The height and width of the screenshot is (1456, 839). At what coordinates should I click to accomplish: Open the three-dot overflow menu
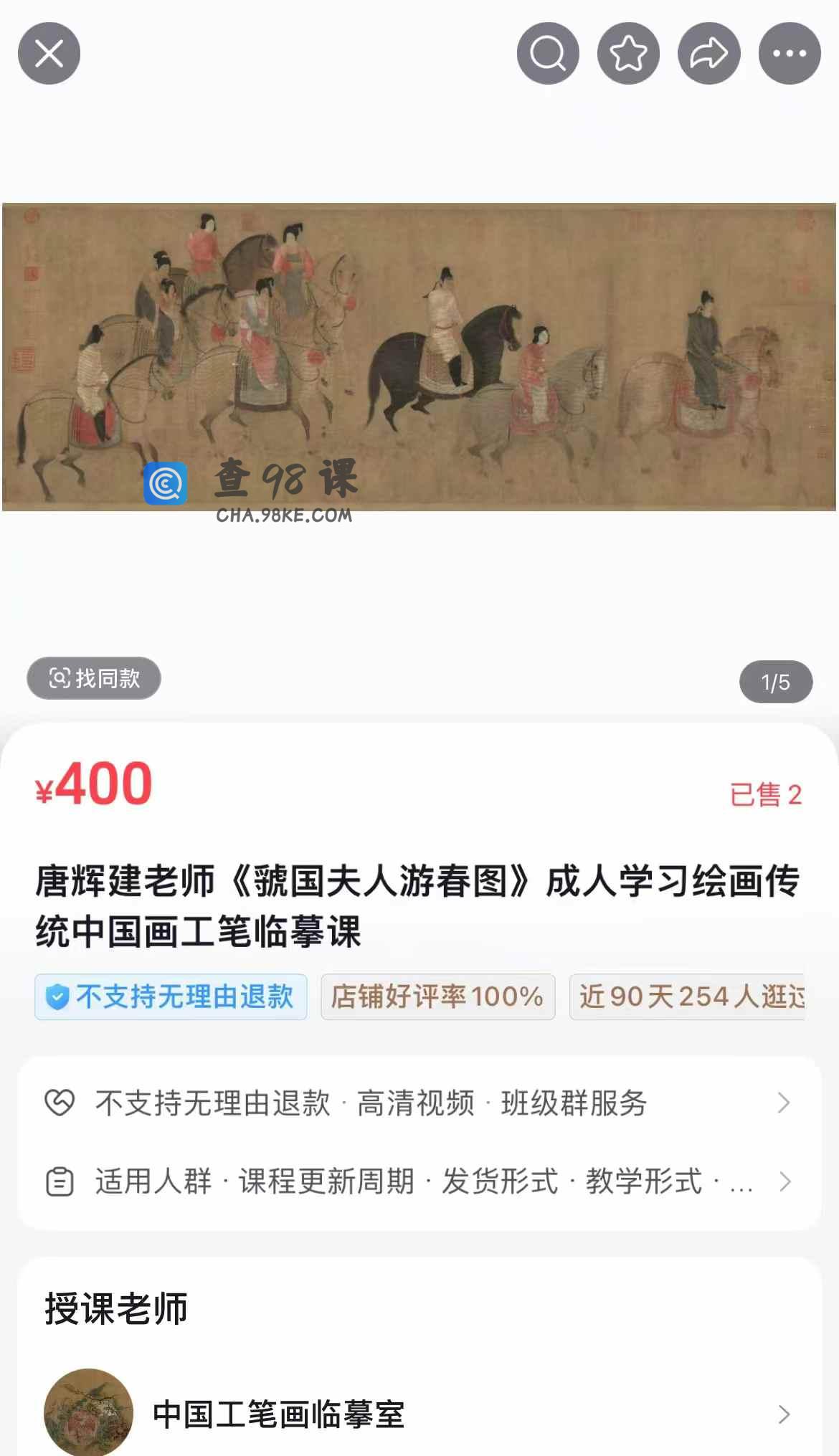pyautogui.click(x=790, y=54)
